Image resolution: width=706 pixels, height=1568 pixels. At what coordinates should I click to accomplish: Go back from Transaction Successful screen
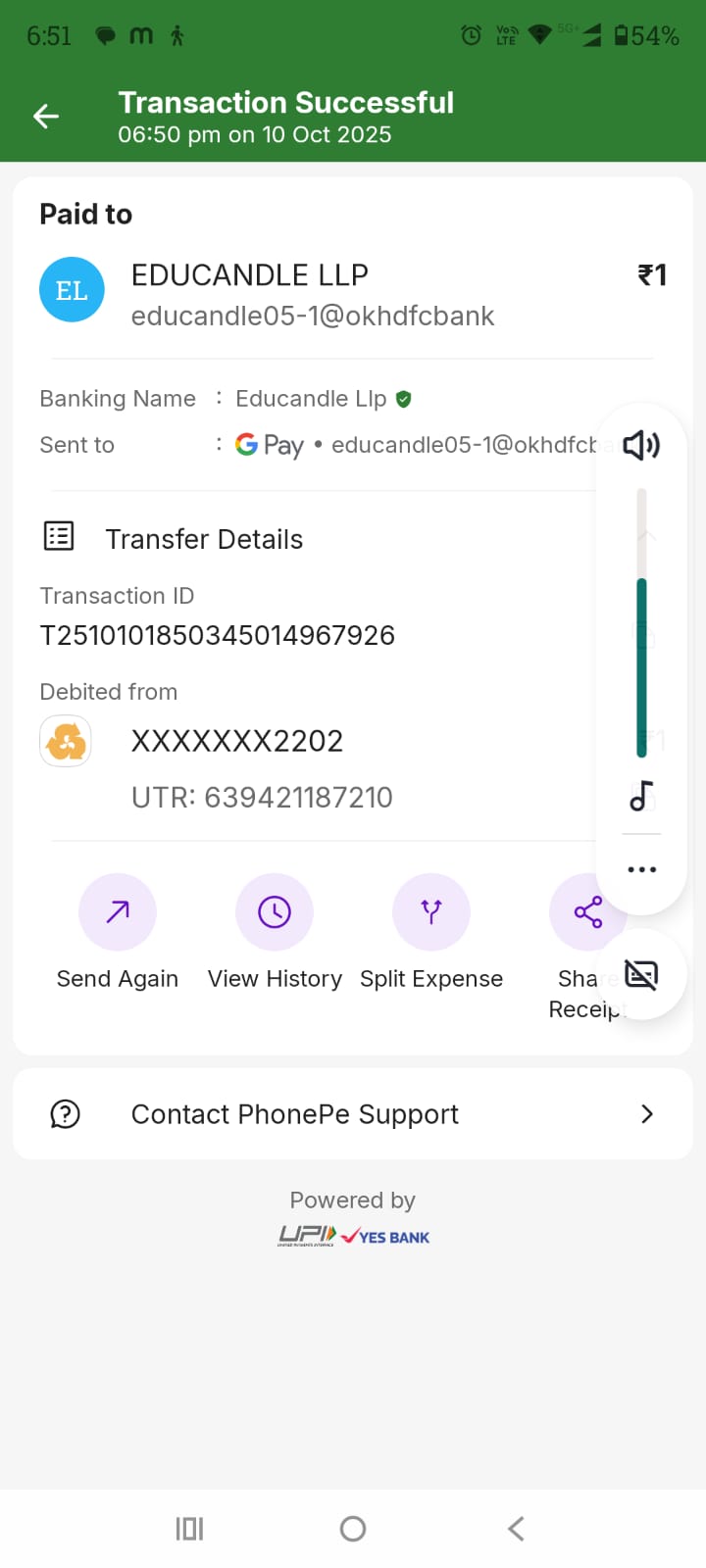[46, 117]
